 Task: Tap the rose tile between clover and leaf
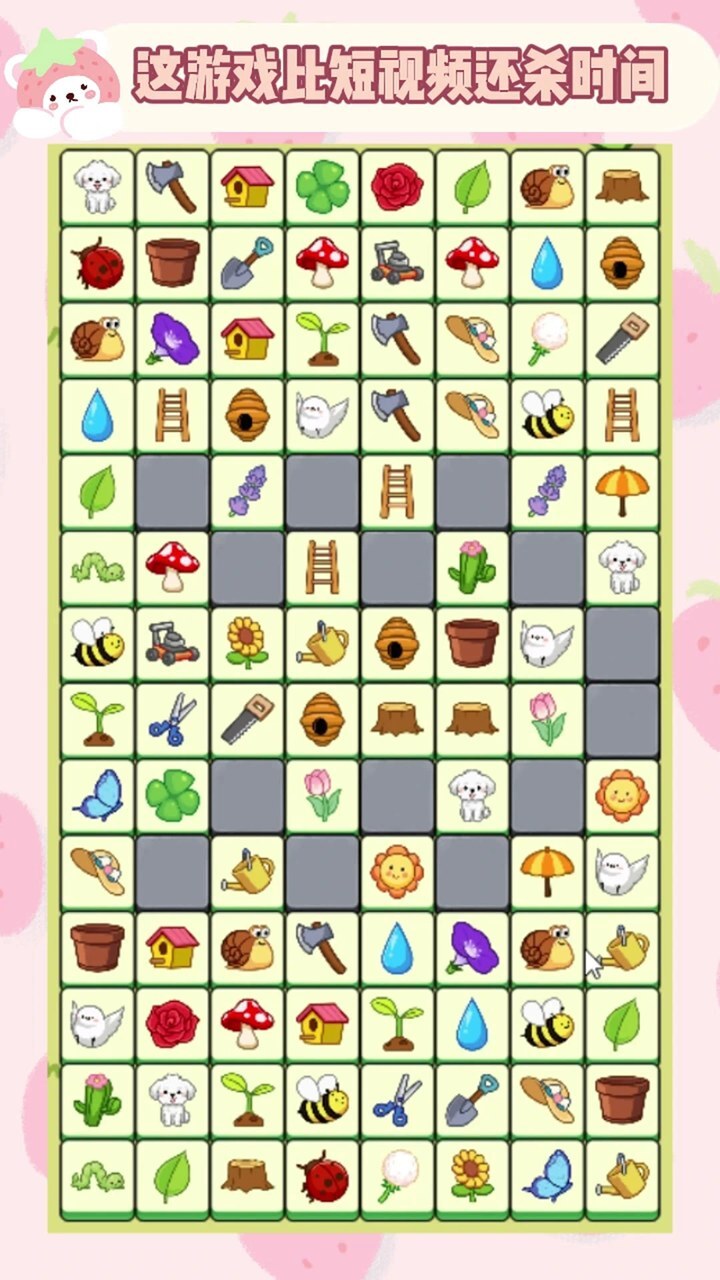click(397, 187)
